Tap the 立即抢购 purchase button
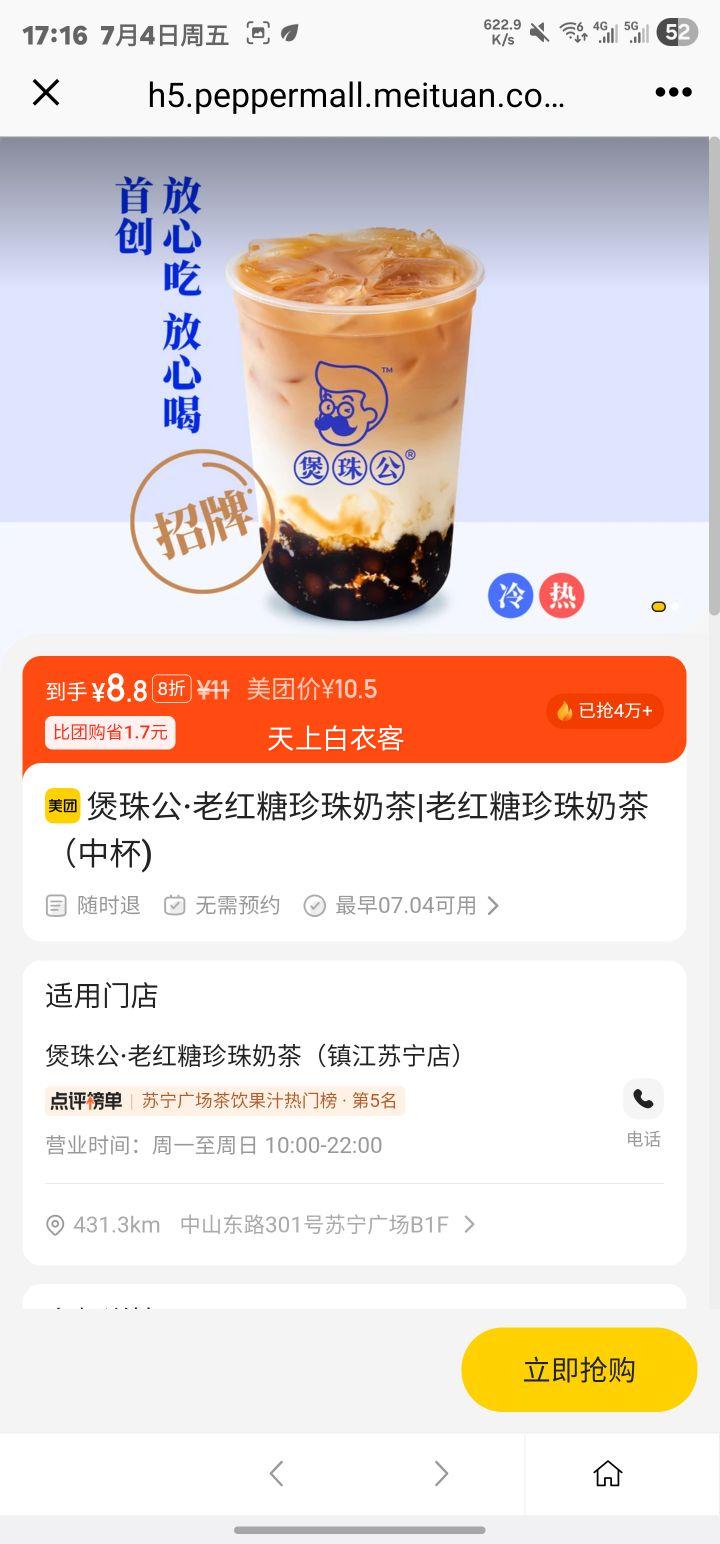Viewport: 720px width, 1544px height. 579,1369
